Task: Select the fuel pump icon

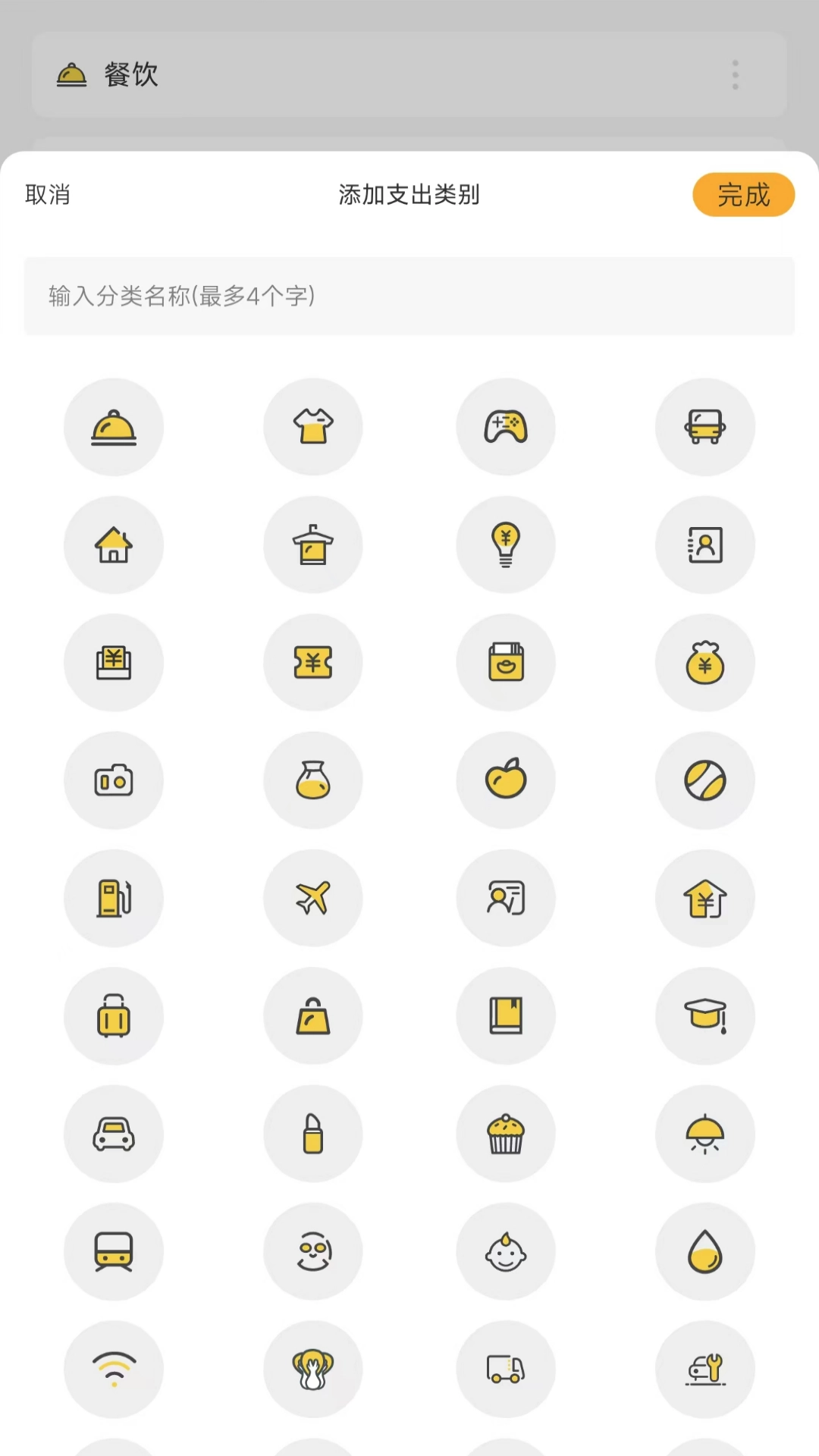Action: click(114, 898)
